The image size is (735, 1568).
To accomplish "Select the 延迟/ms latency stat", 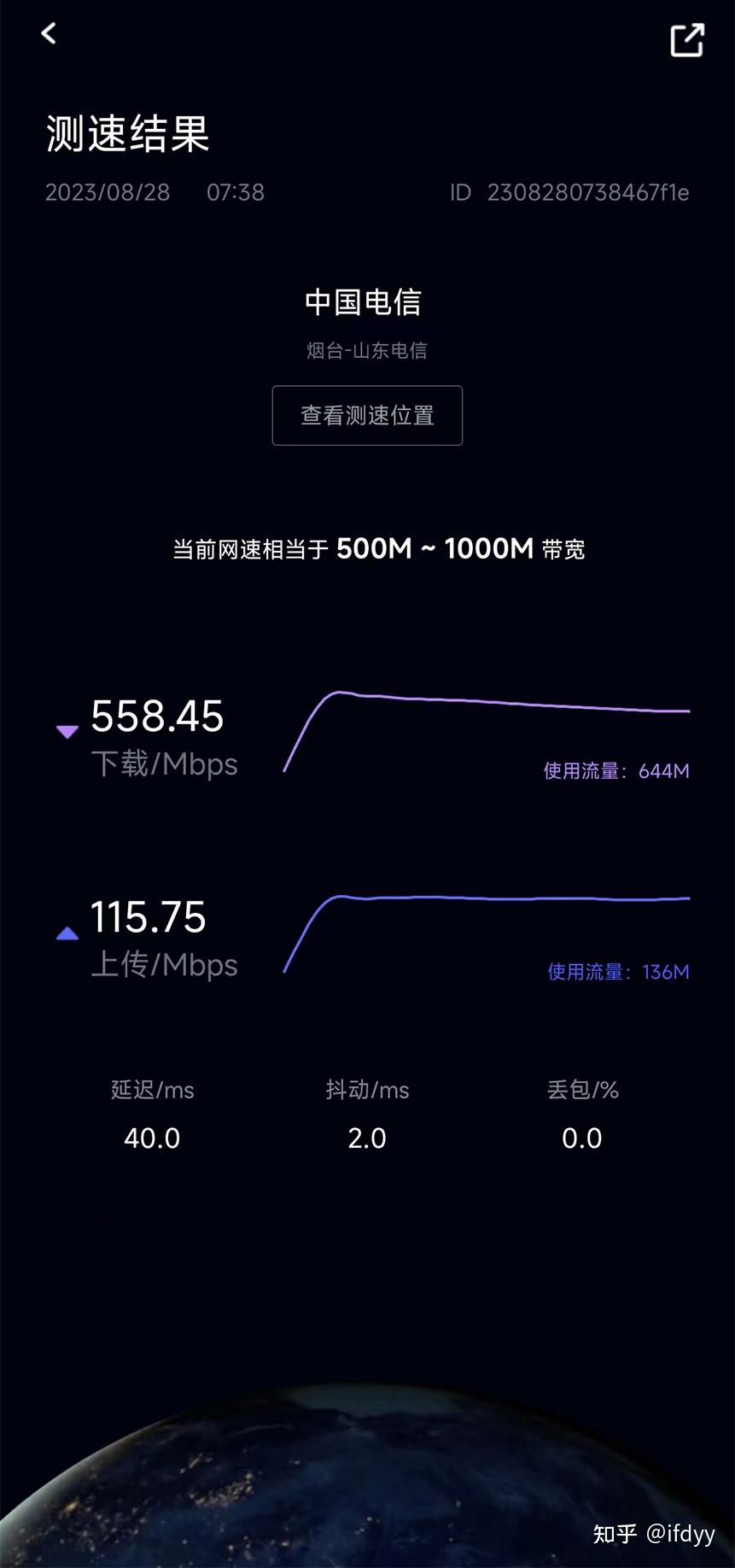I will click(x=152, y=1090).
